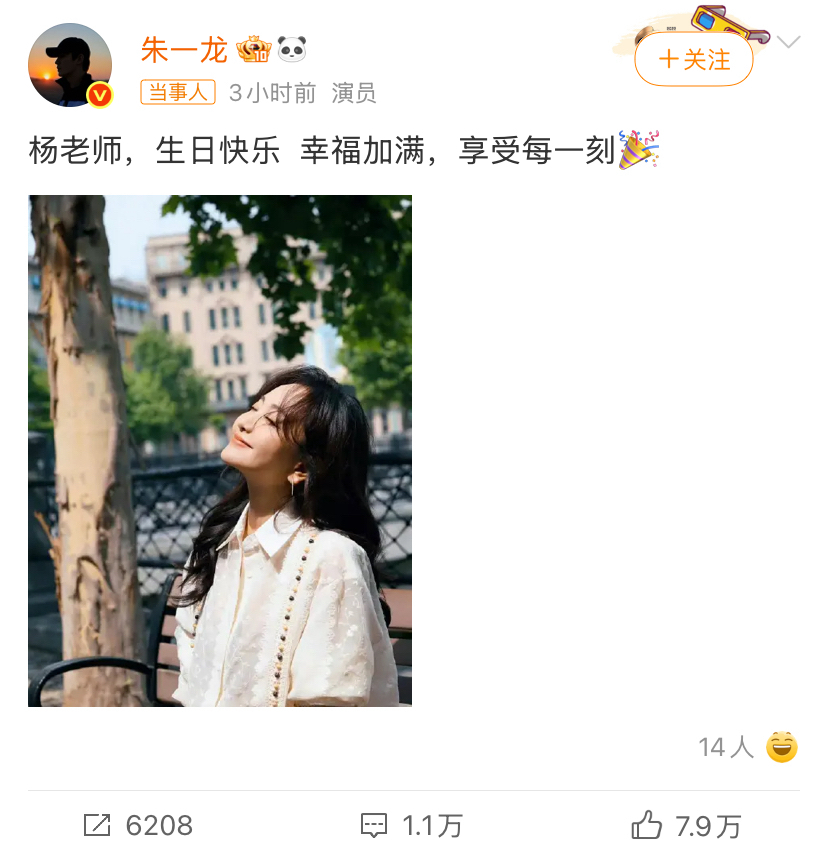Image resolution: width=828 pixels, height=861 pixels.
Task: Repost this birthday post
Action: [x=138, y=825]
